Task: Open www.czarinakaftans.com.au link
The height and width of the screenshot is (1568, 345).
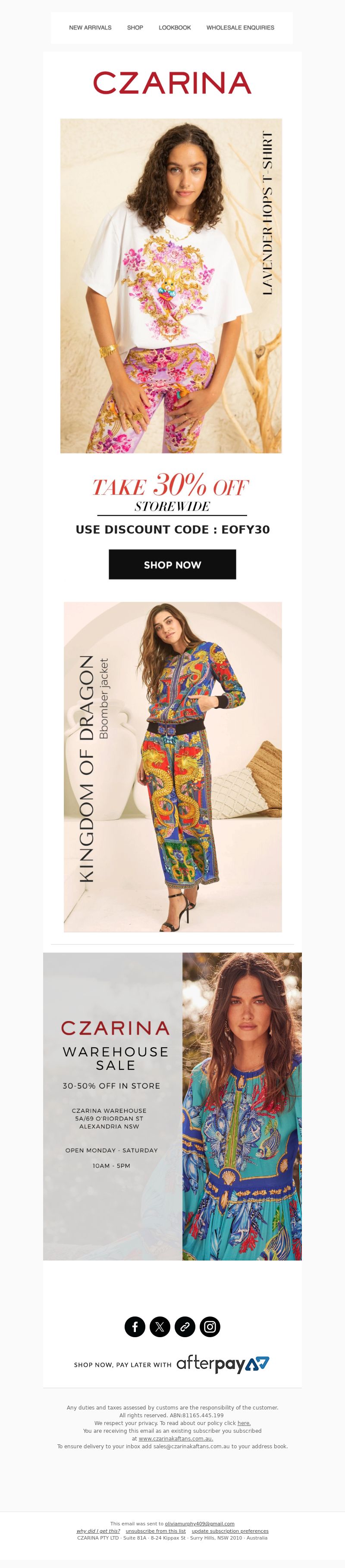Action: coord(176,1438)
